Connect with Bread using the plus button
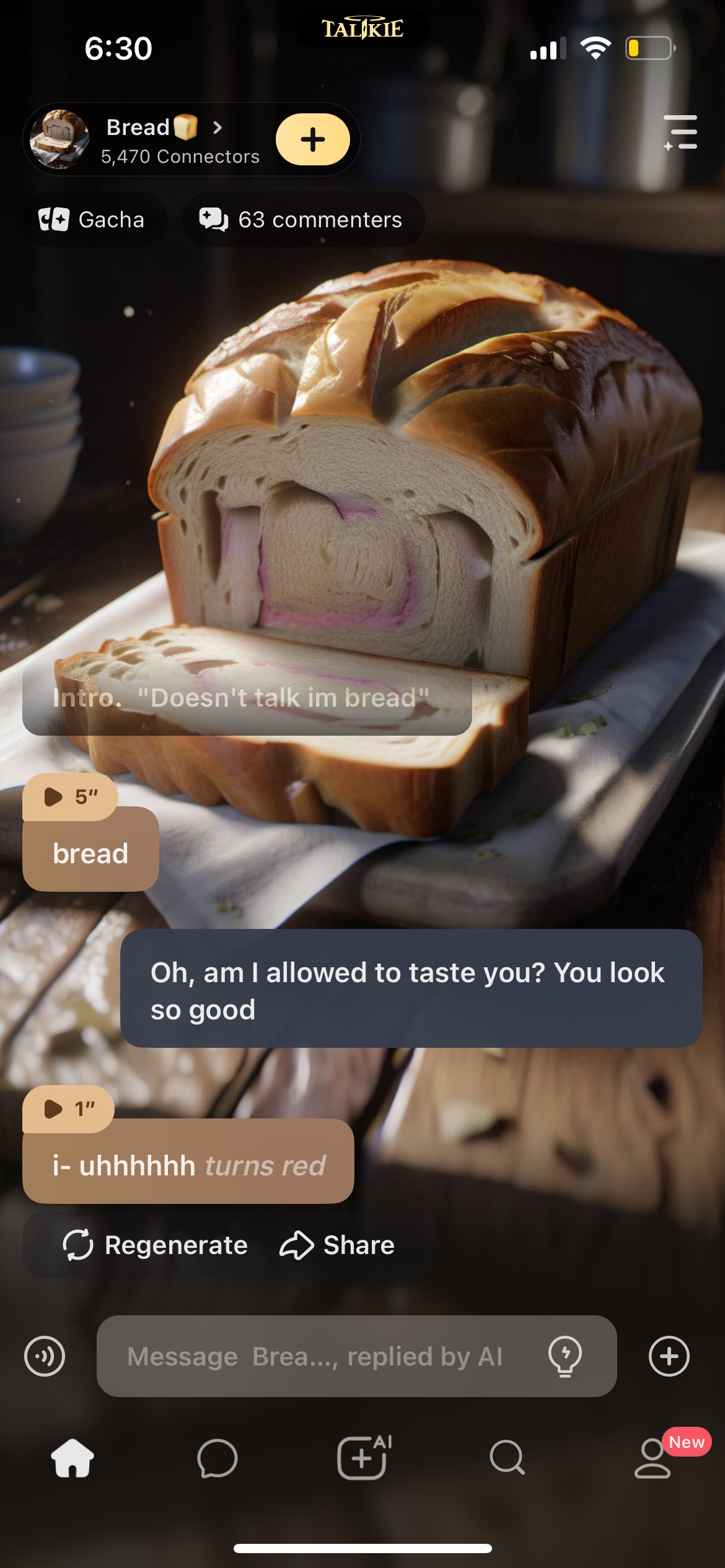Viewport: 725px width, 1568px height. [x=312, y=139]
